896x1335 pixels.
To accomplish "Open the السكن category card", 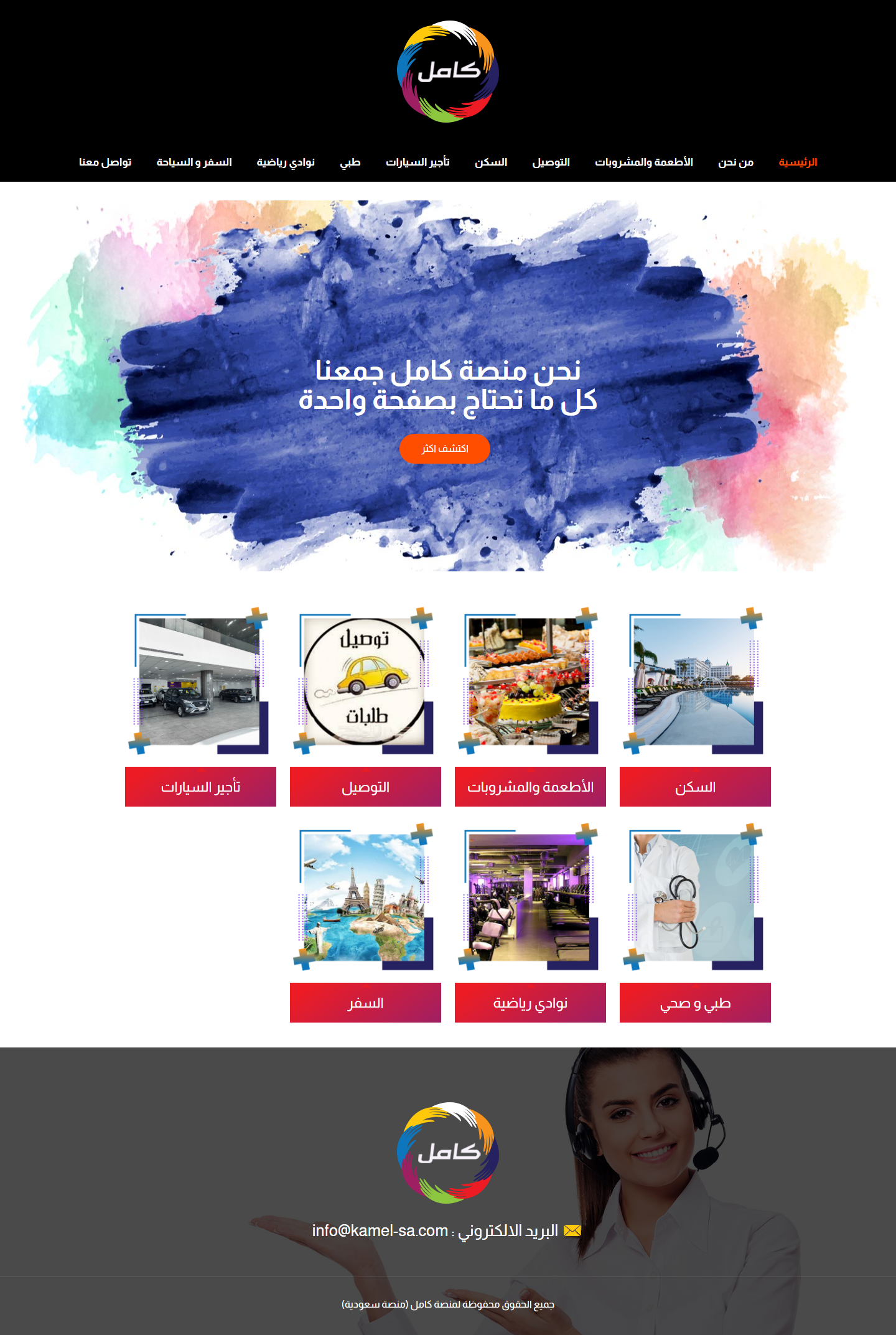I will pyautogui.click(x=695, y=787).
